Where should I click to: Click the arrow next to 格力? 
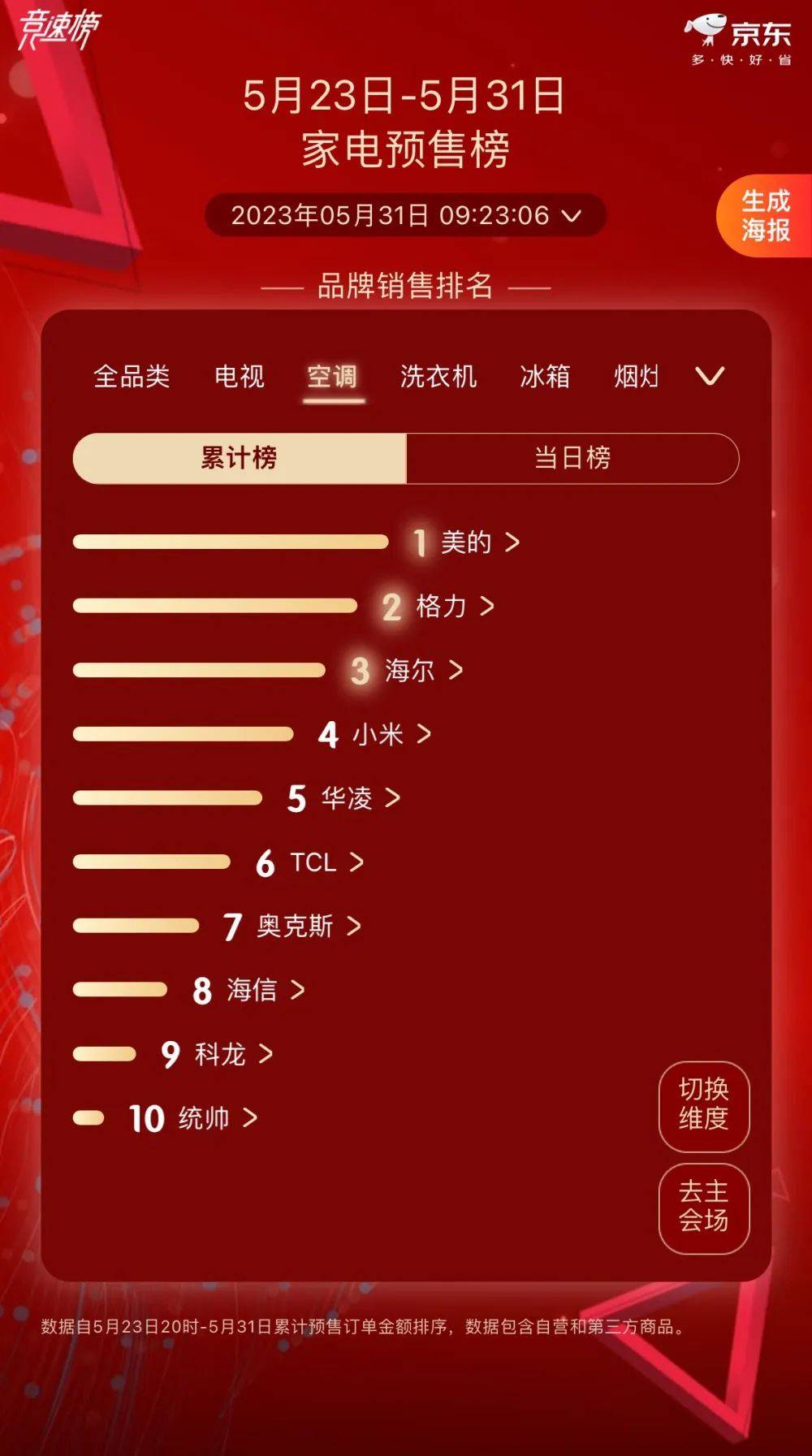pos(490,605)
